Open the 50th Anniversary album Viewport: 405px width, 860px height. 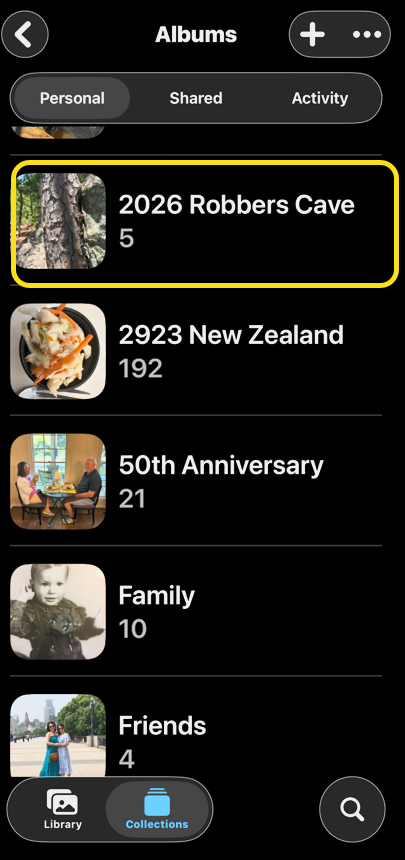pos(196,481)
